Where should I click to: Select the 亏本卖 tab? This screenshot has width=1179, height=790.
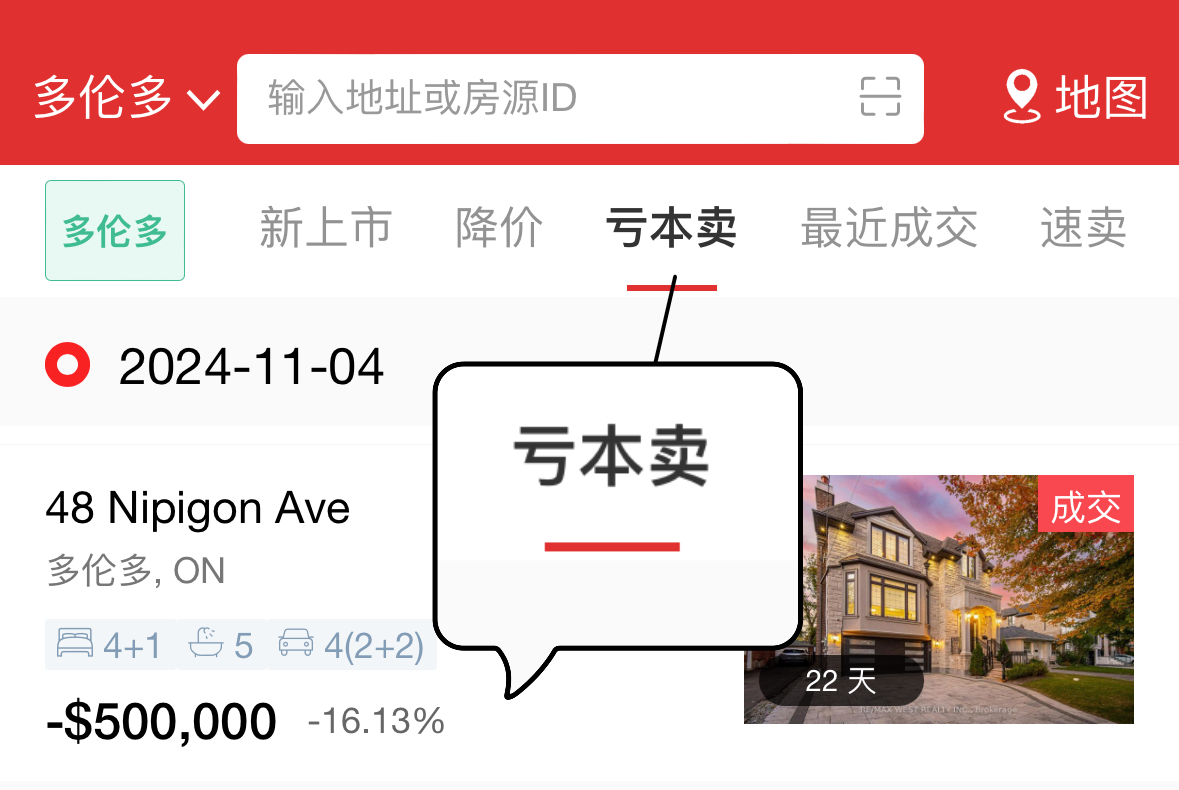[x=671, y=229]
